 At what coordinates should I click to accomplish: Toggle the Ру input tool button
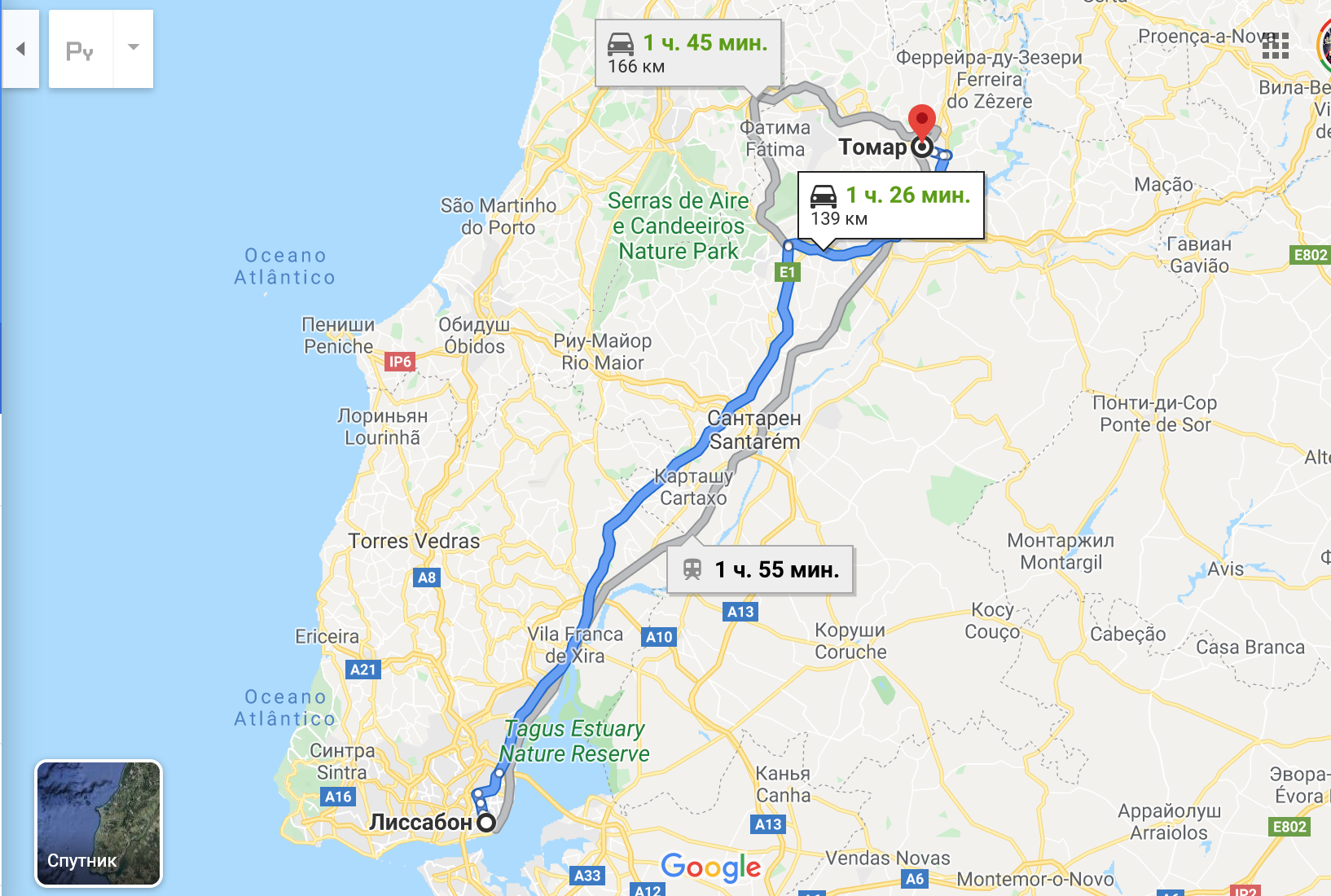pos(80,50)
